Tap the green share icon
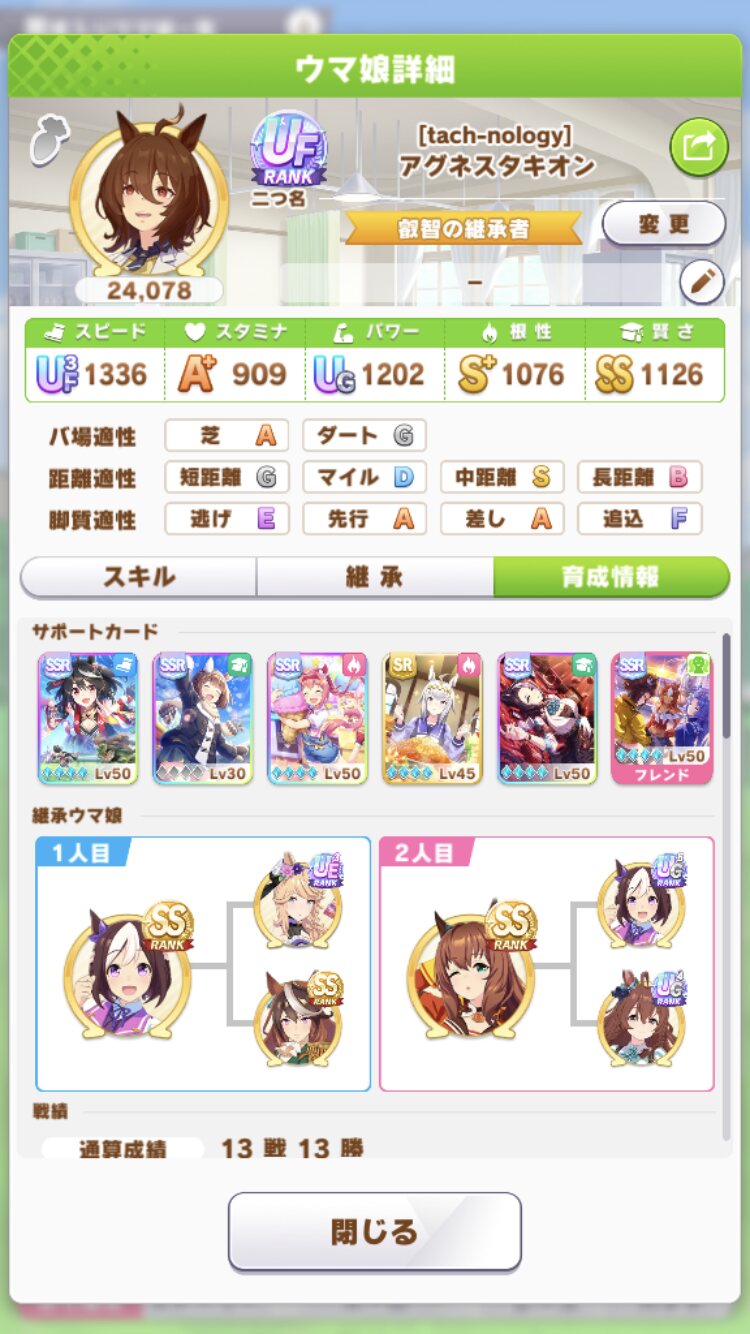750x1334 pixels. pyautogui.click(x=698, y=147)
